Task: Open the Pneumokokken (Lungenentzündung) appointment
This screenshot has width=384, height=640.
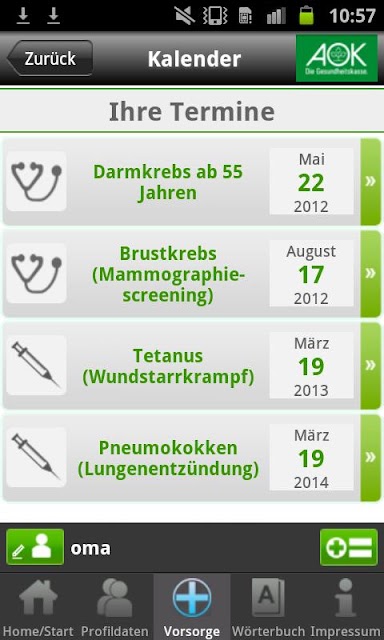Action: tap(192, 458)
